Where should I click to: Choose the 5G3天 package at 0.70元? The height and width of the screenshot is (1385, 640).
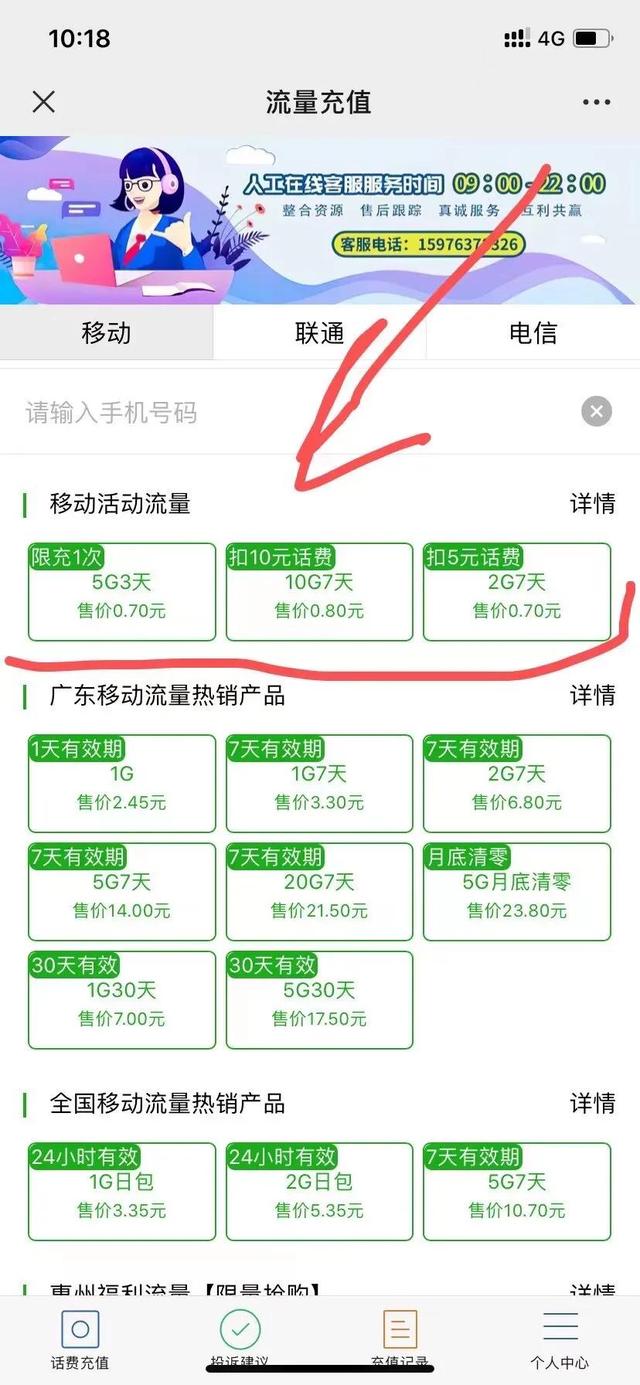122,592
